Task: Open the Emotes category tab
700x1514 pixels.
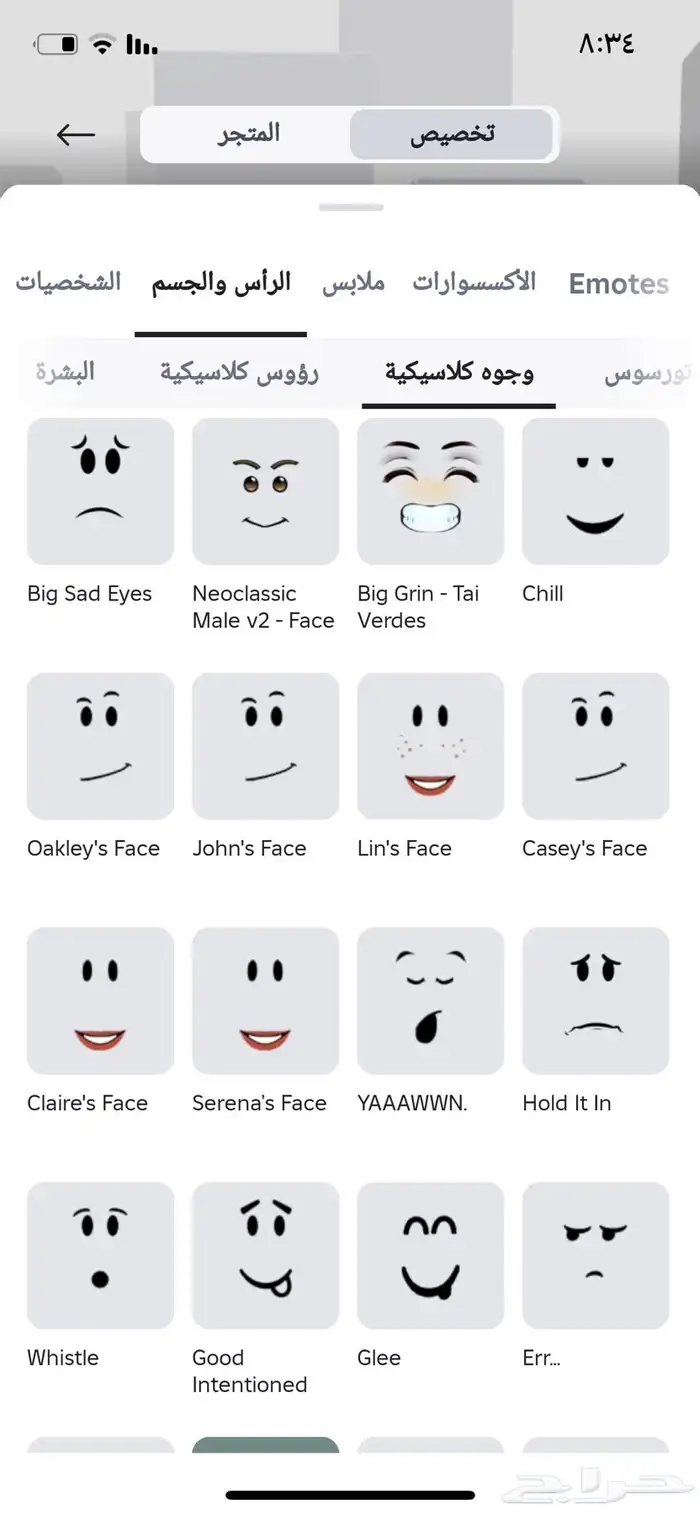Action: (618, 284)
